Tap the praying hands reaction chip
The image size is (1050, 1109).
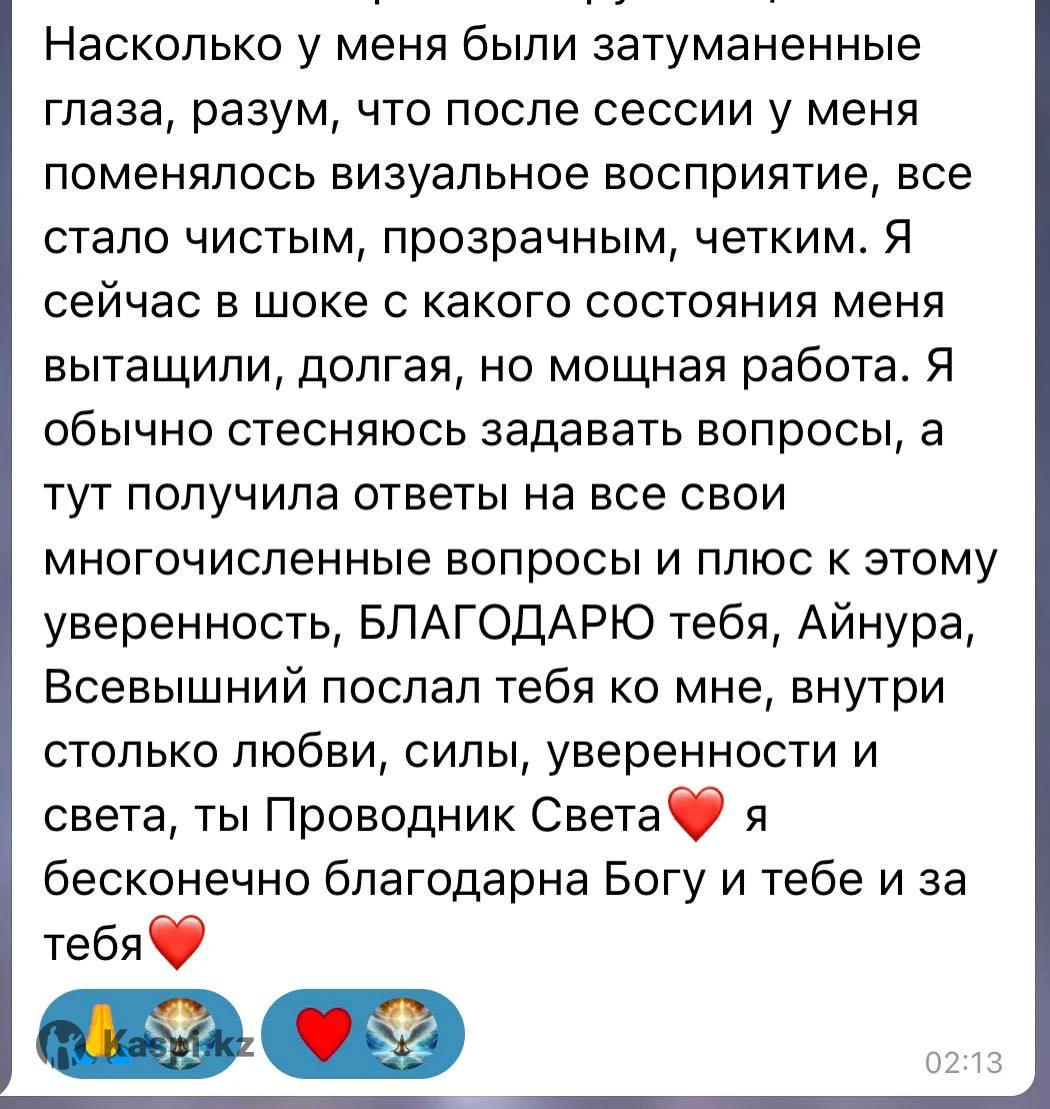pos(140,1032)
